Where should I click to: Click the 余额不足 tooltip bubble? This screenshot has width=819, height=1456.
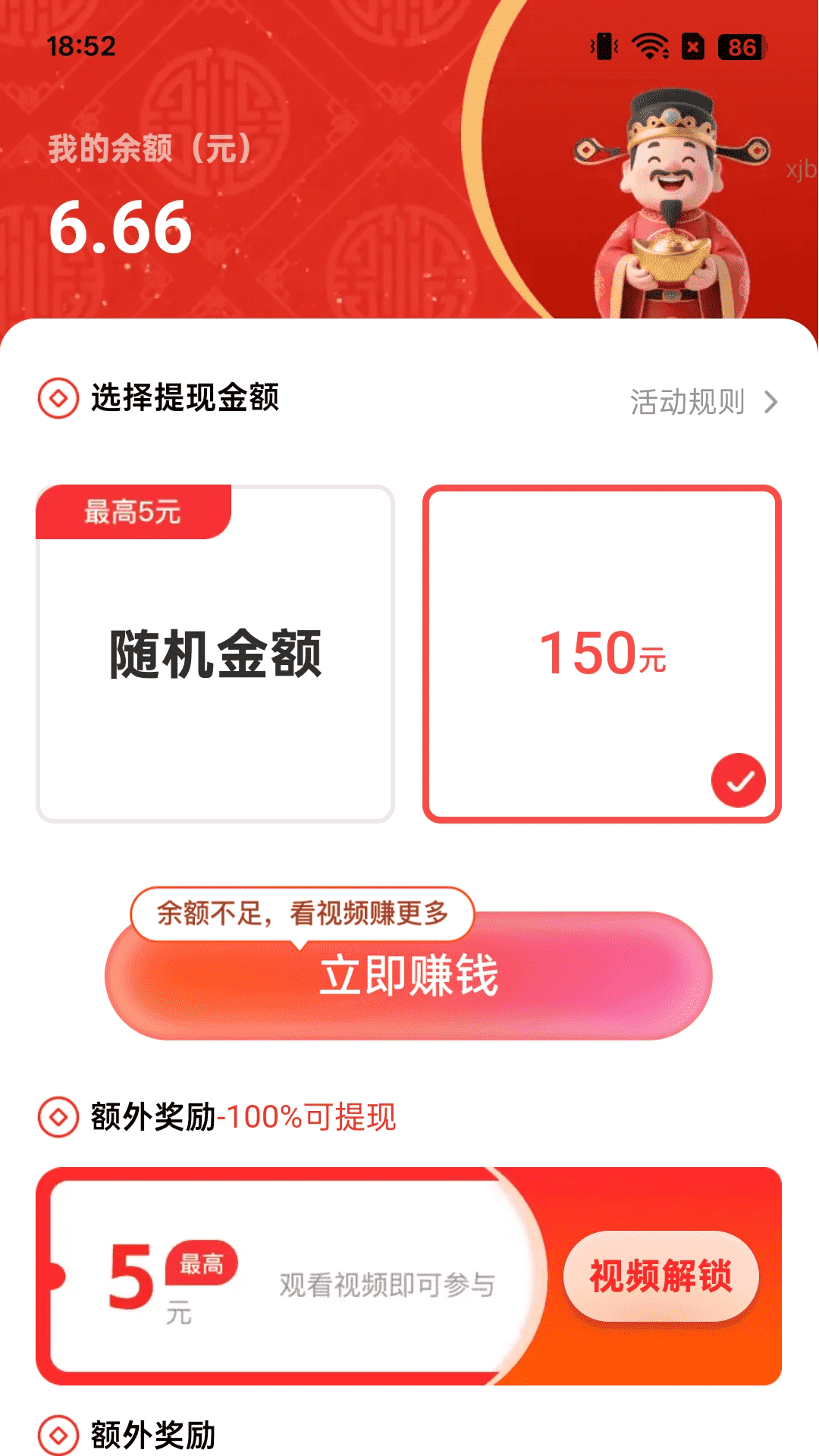pos(302,915)
